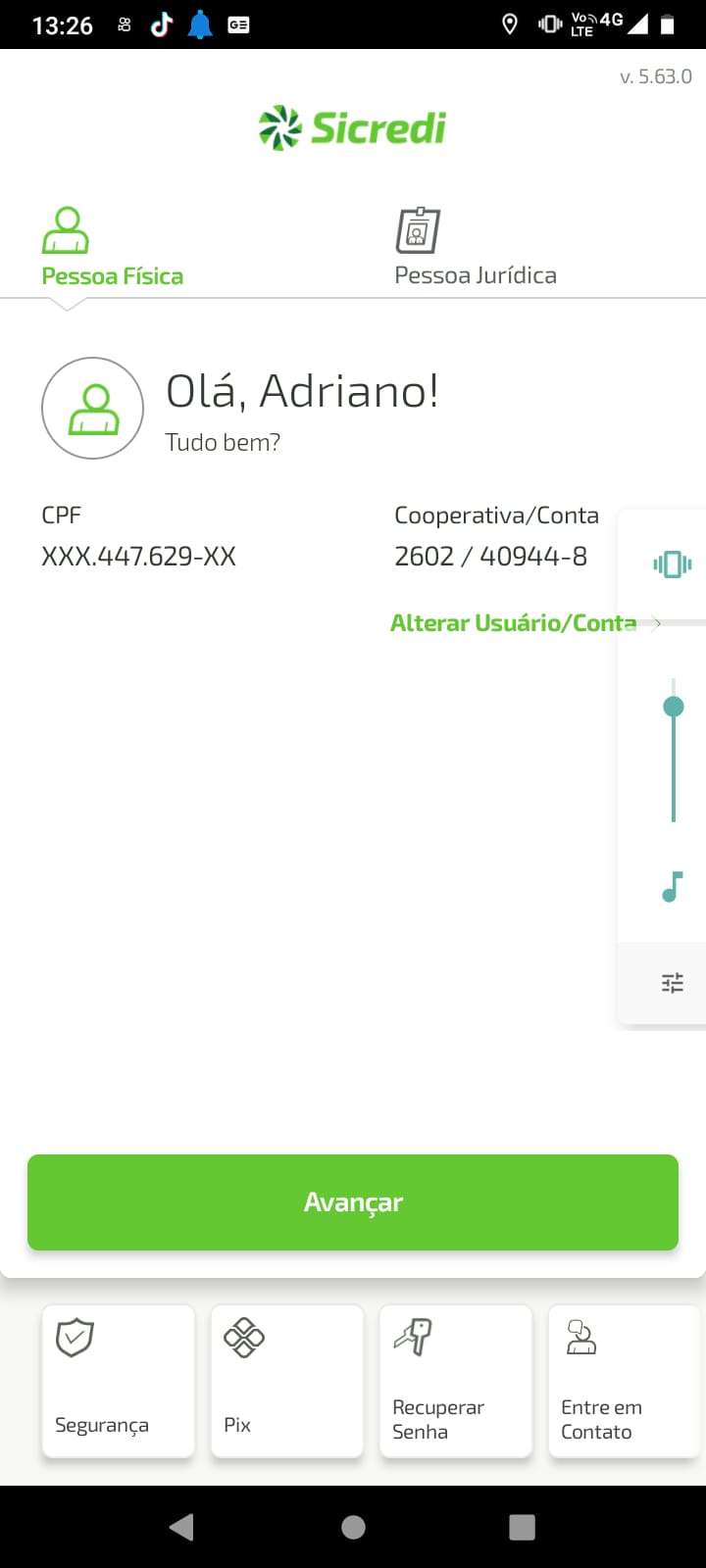Tap Alterar Usuário/Conta link
Image resolution: width=706 pixels, height=1568 pixels.
tap(513, 623)
